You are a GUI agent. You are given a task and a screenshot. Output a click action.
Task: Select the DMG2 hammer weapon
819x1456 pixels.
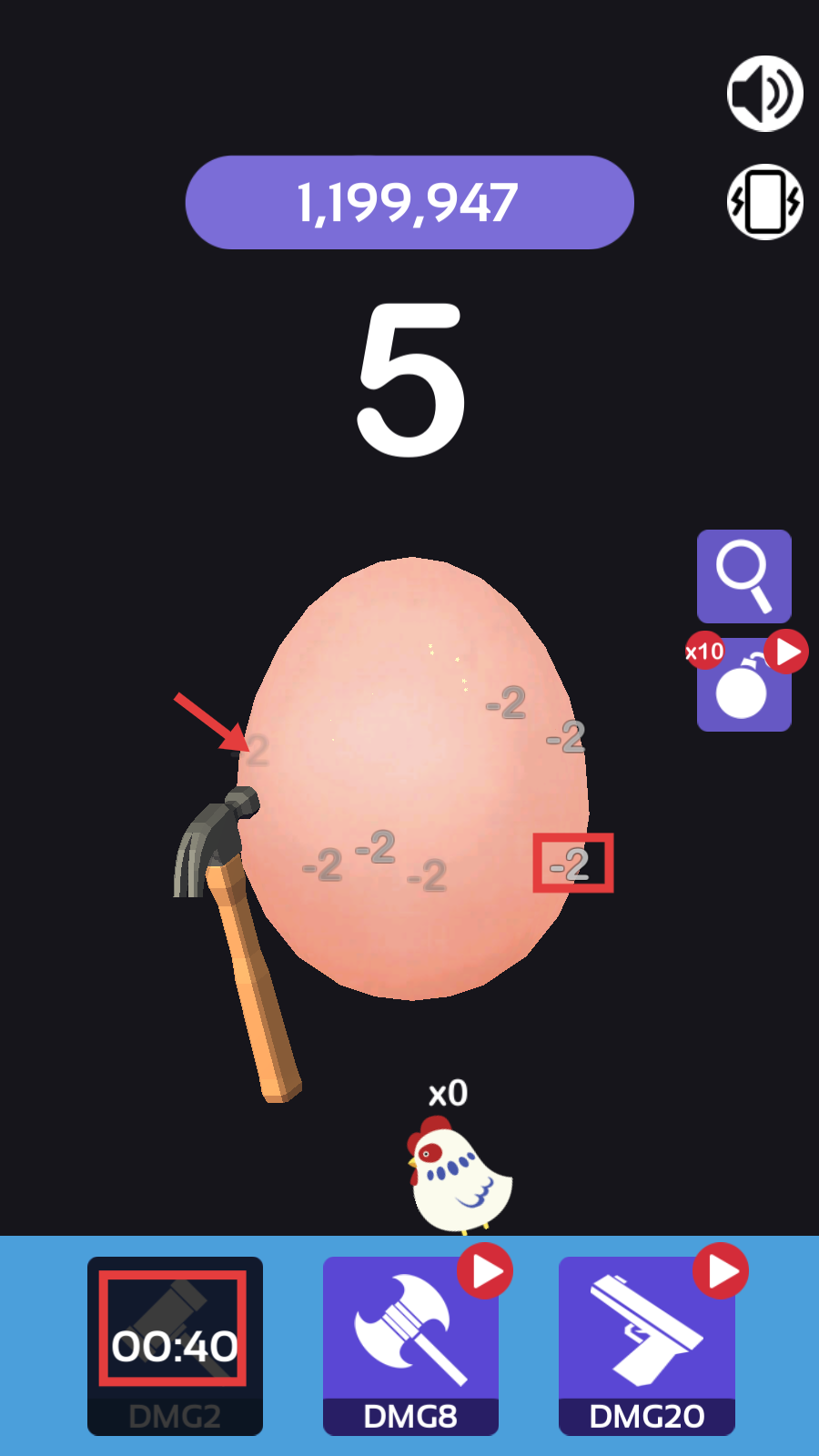[175, 1345]
